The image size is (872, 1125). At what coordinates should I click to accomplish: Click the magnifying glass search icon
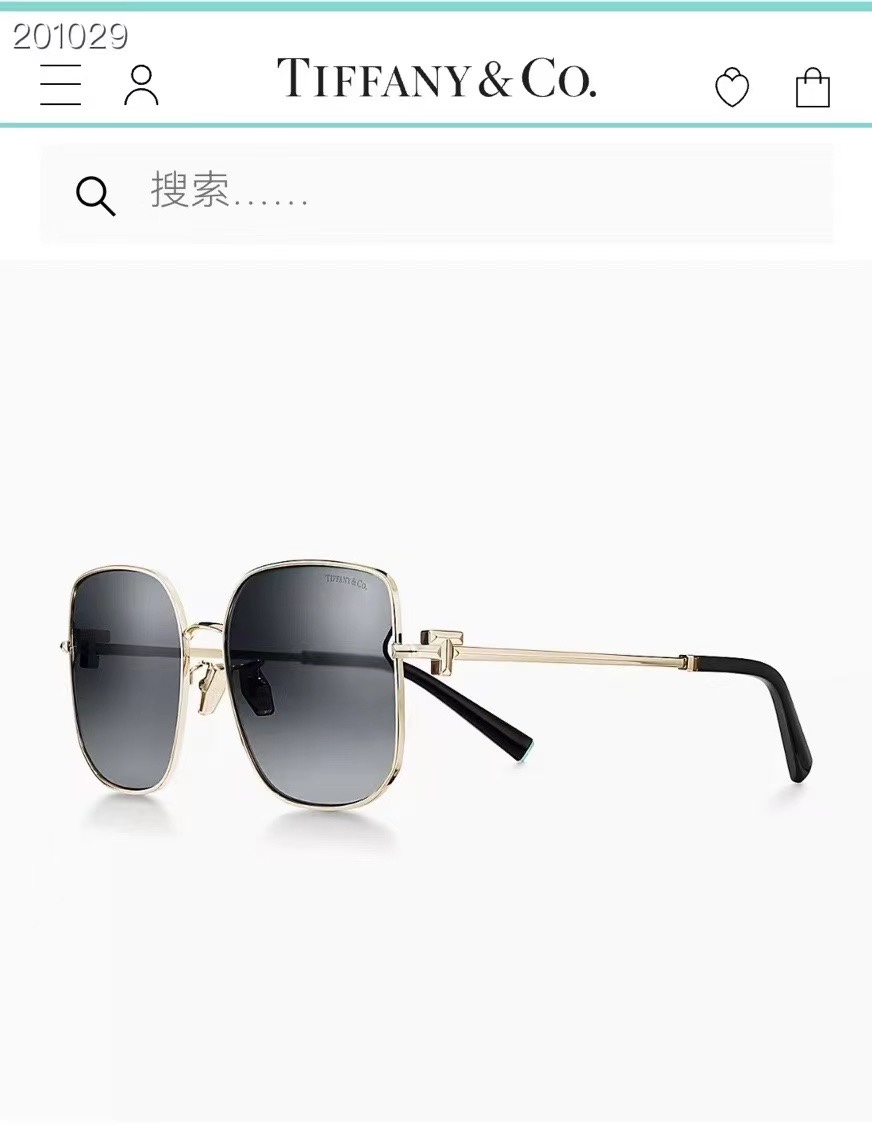pos(96,197)
